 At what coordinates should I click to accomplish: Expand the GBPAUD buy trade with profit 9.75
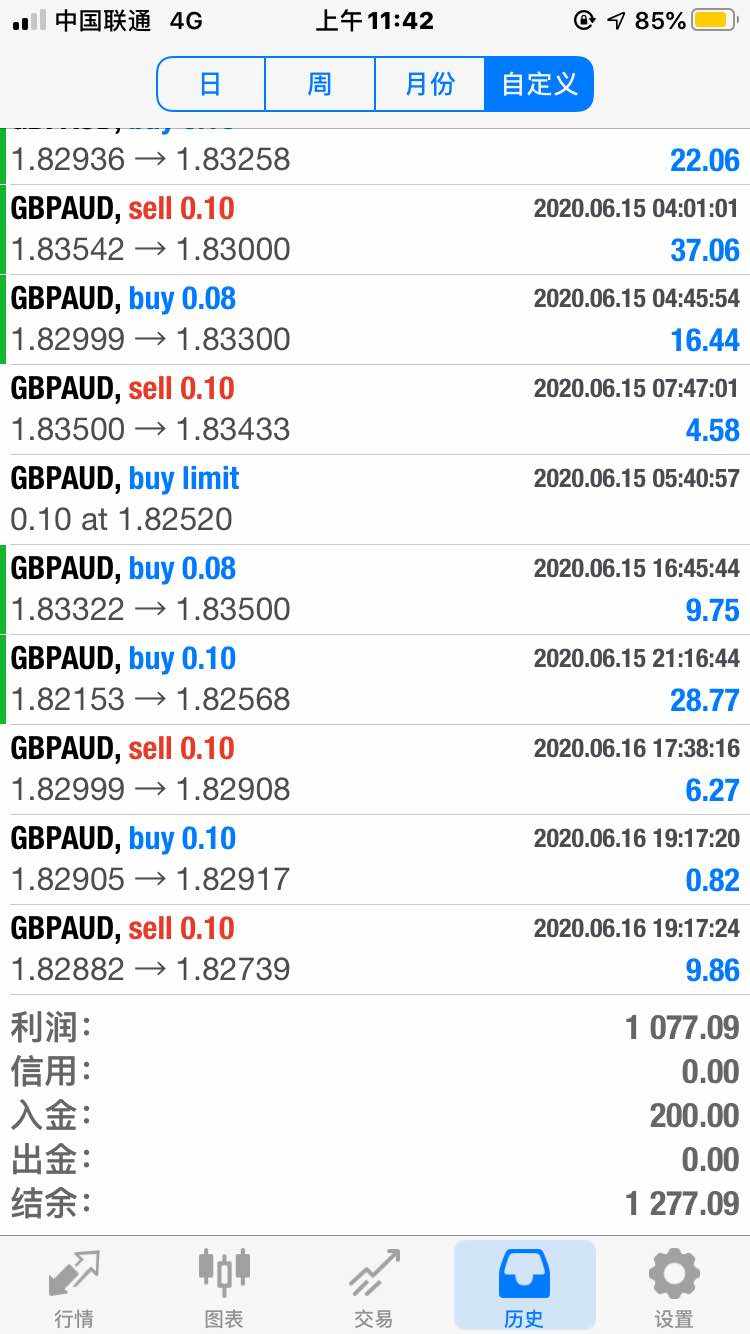(375, 590)
